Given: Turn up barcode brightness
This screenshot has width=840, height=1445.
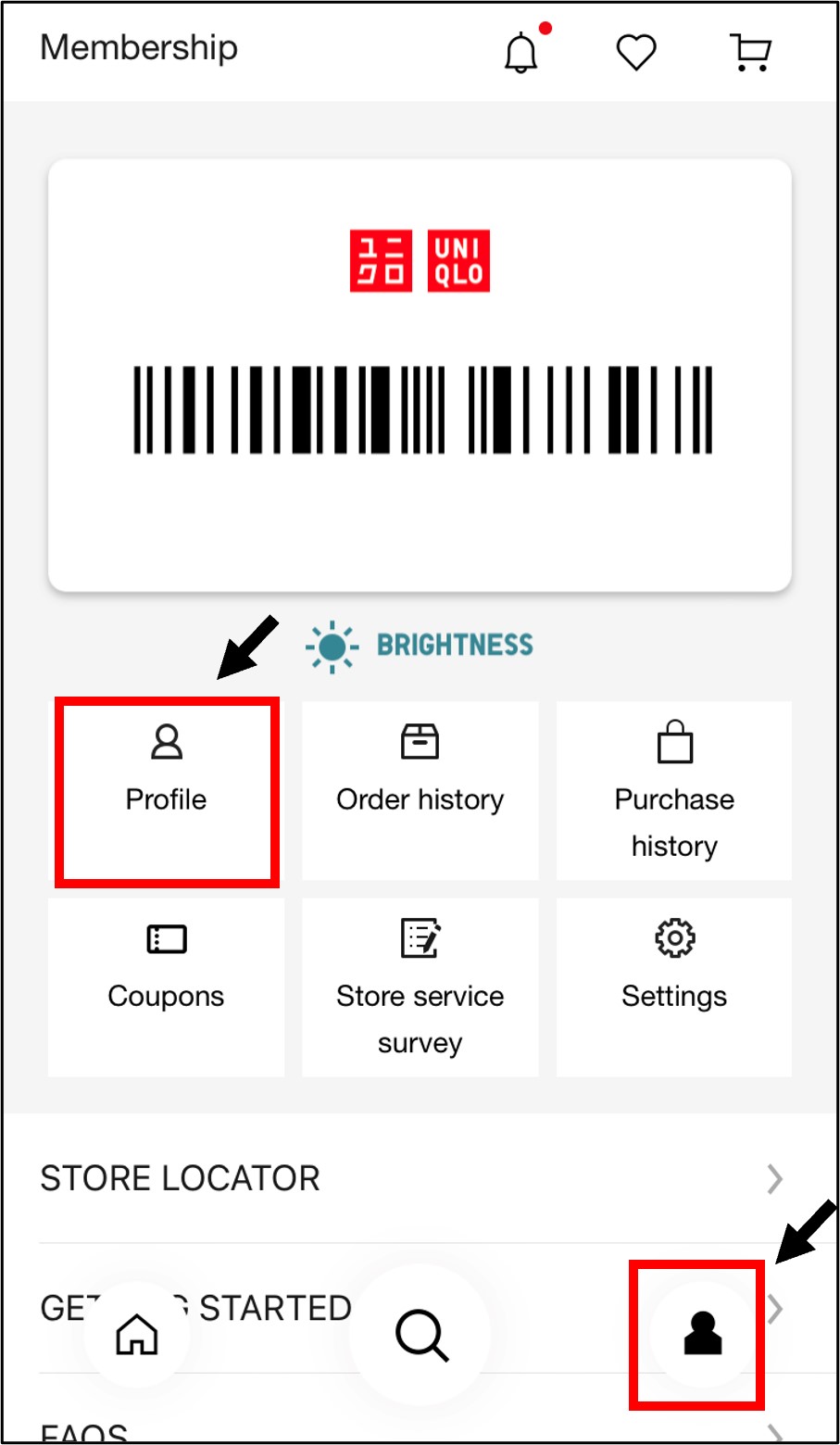Looking at the screenshot, I should click(x=420, y=646).
